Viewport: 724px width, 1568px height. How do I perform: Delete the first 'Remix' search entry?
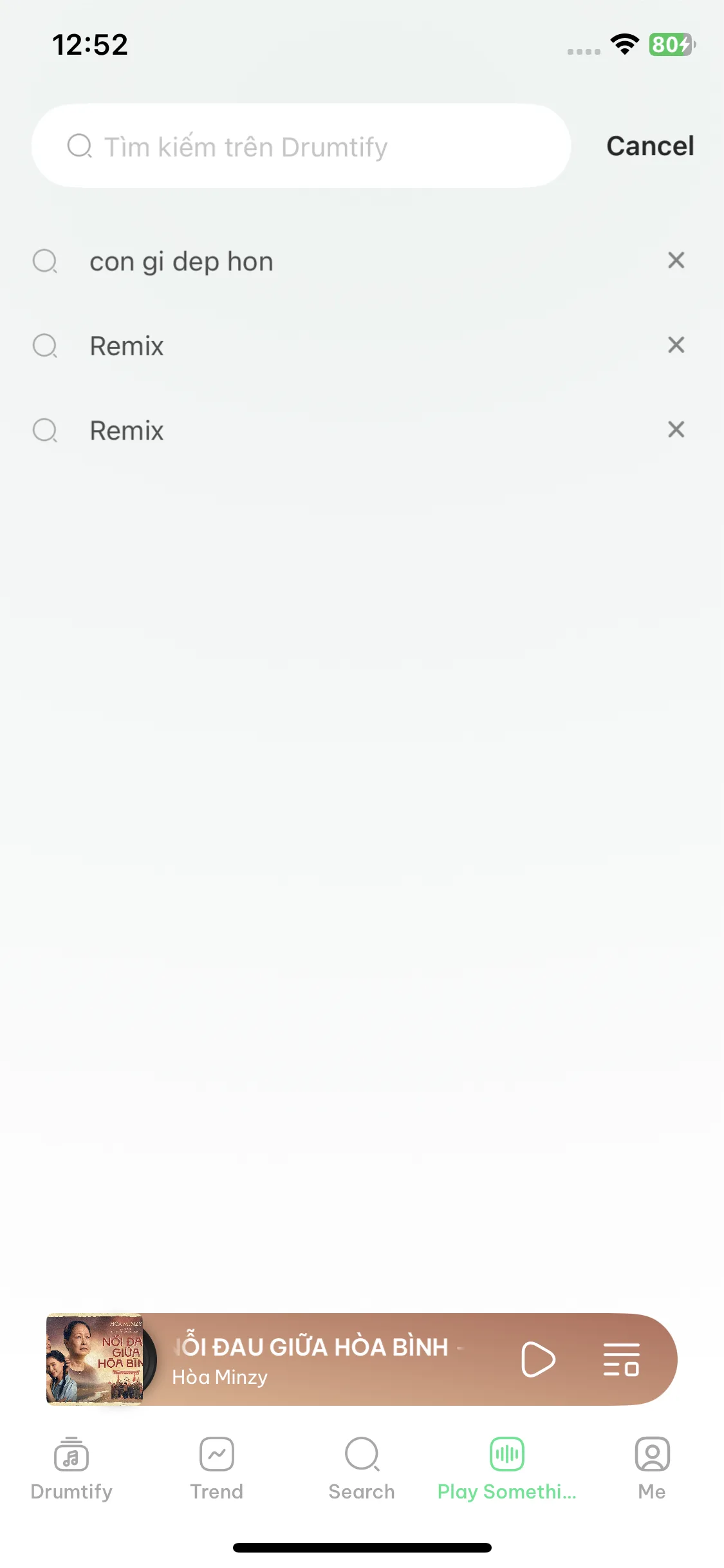[676, 346]
